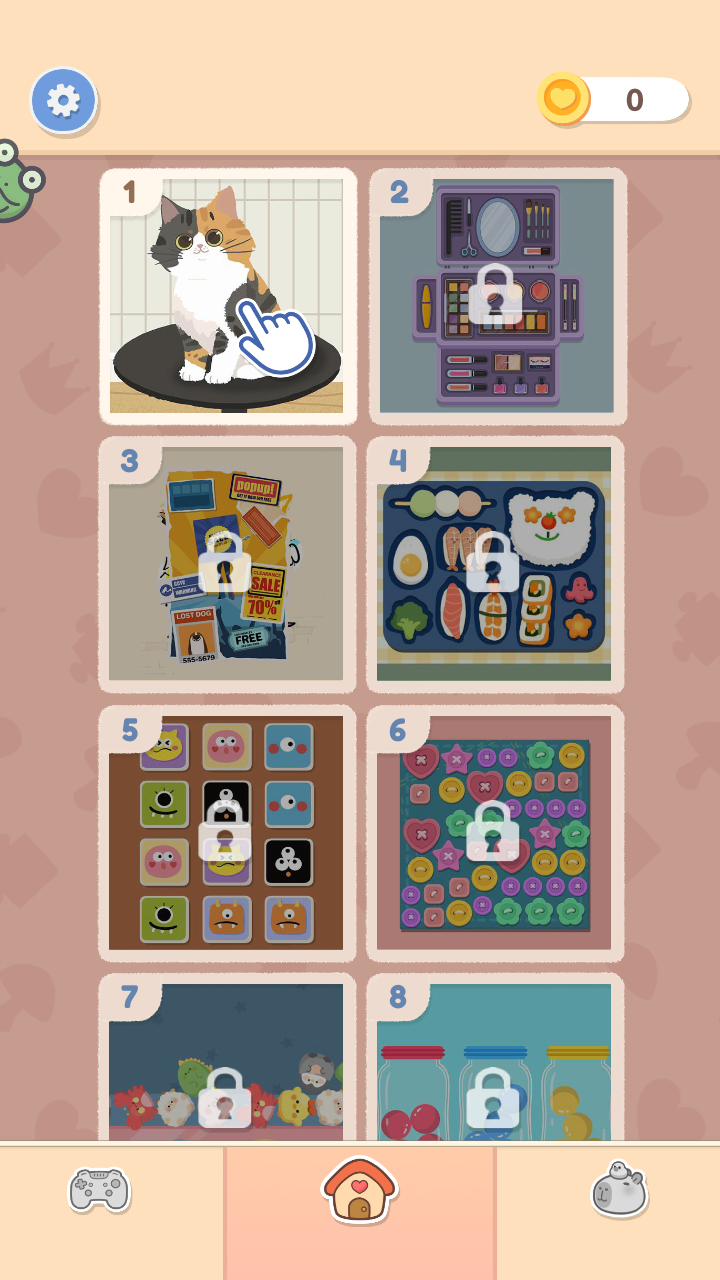The height and width of the screenshot is (1280, 720).
Task: Open the settings gear
Action: (x=63, y=100)
